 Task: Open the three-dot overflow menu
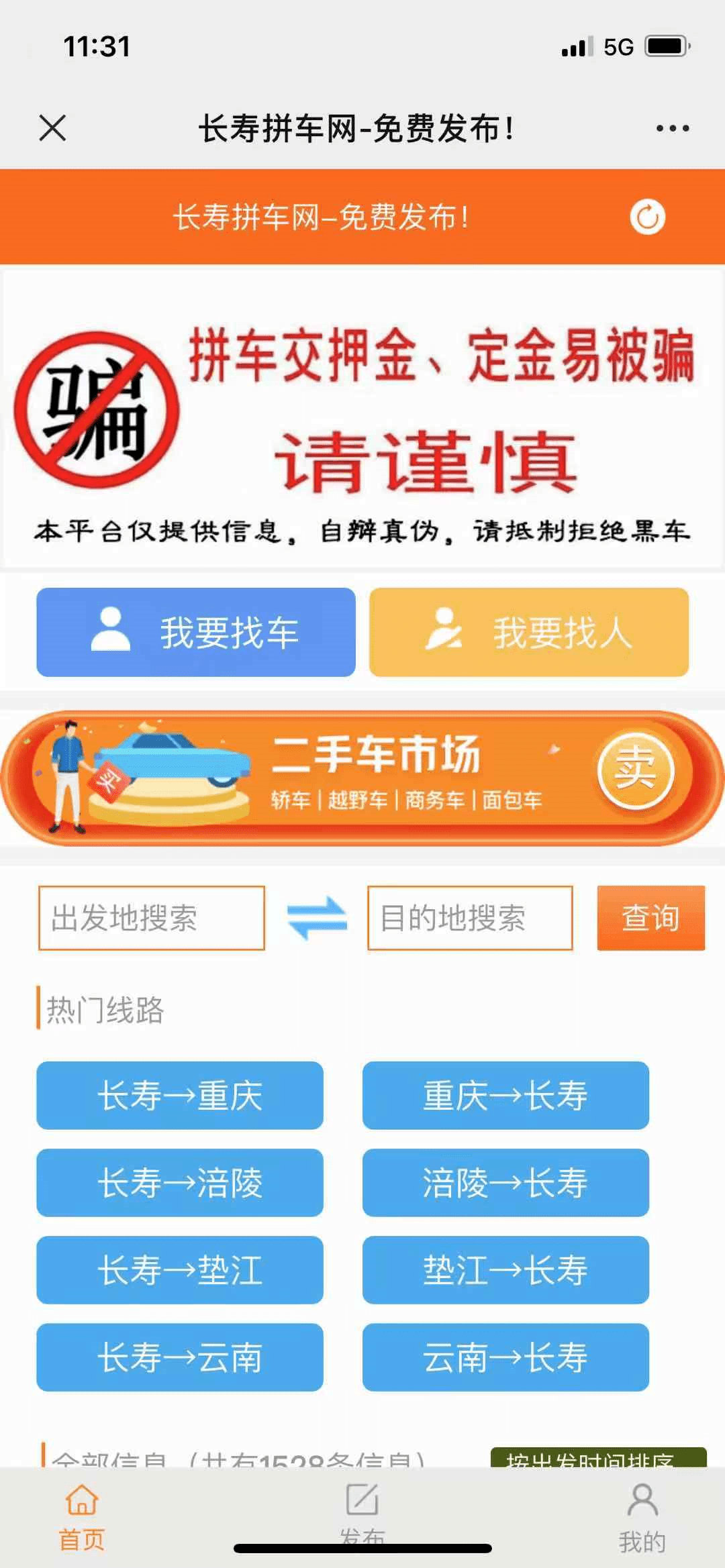673,128
